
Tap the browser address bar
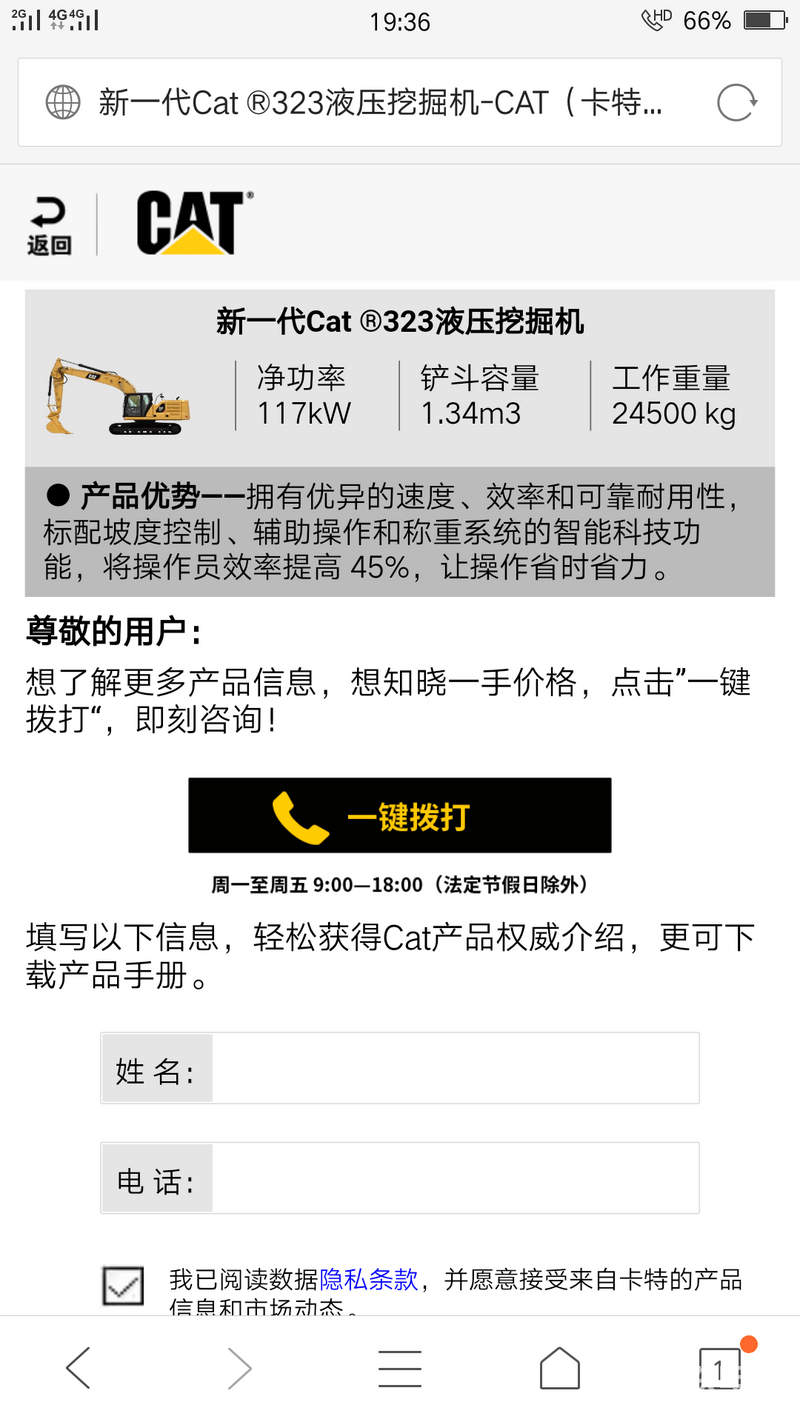click(380, 102)
